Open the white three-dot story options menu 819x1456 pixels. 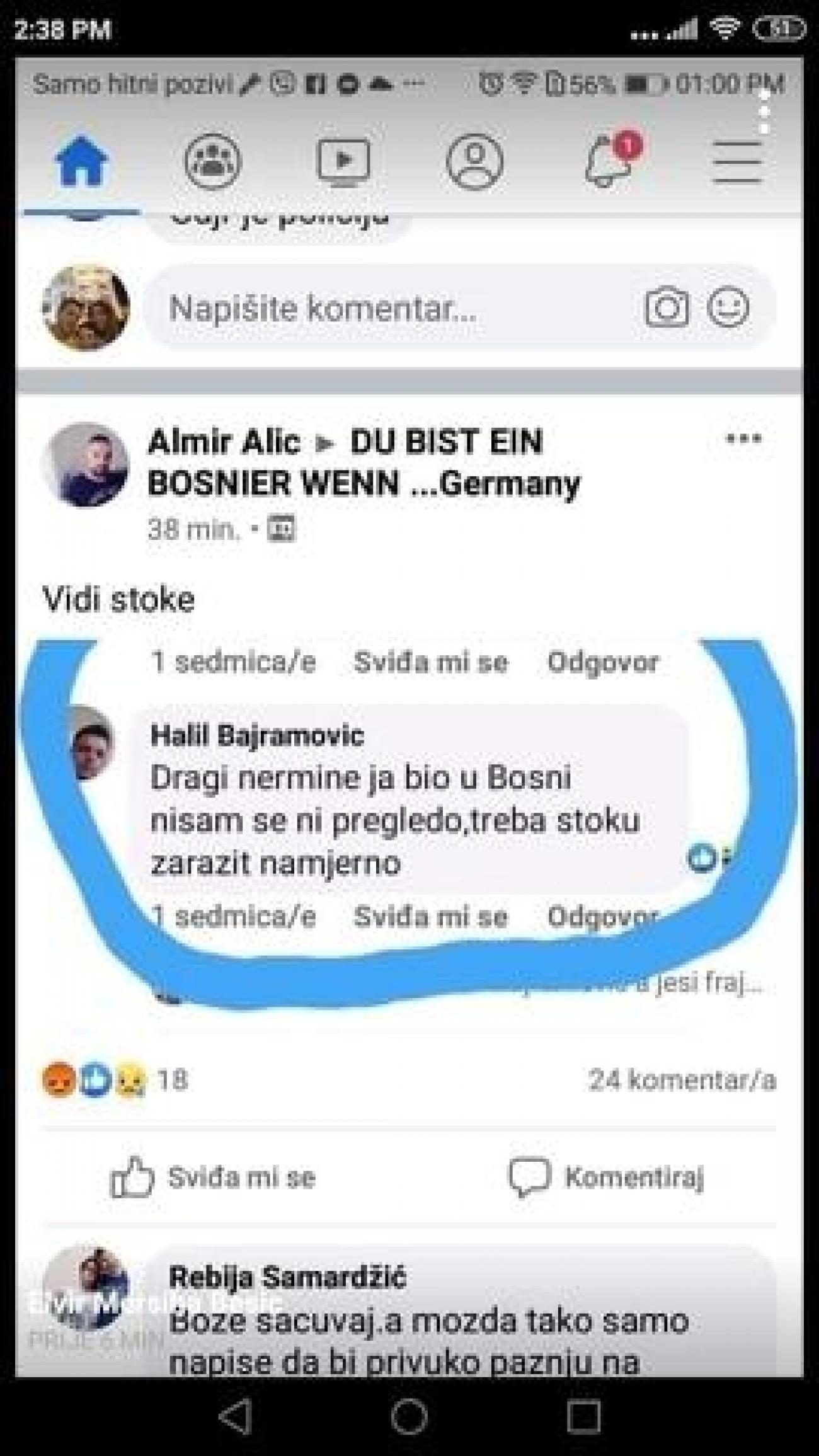[764, 112]
